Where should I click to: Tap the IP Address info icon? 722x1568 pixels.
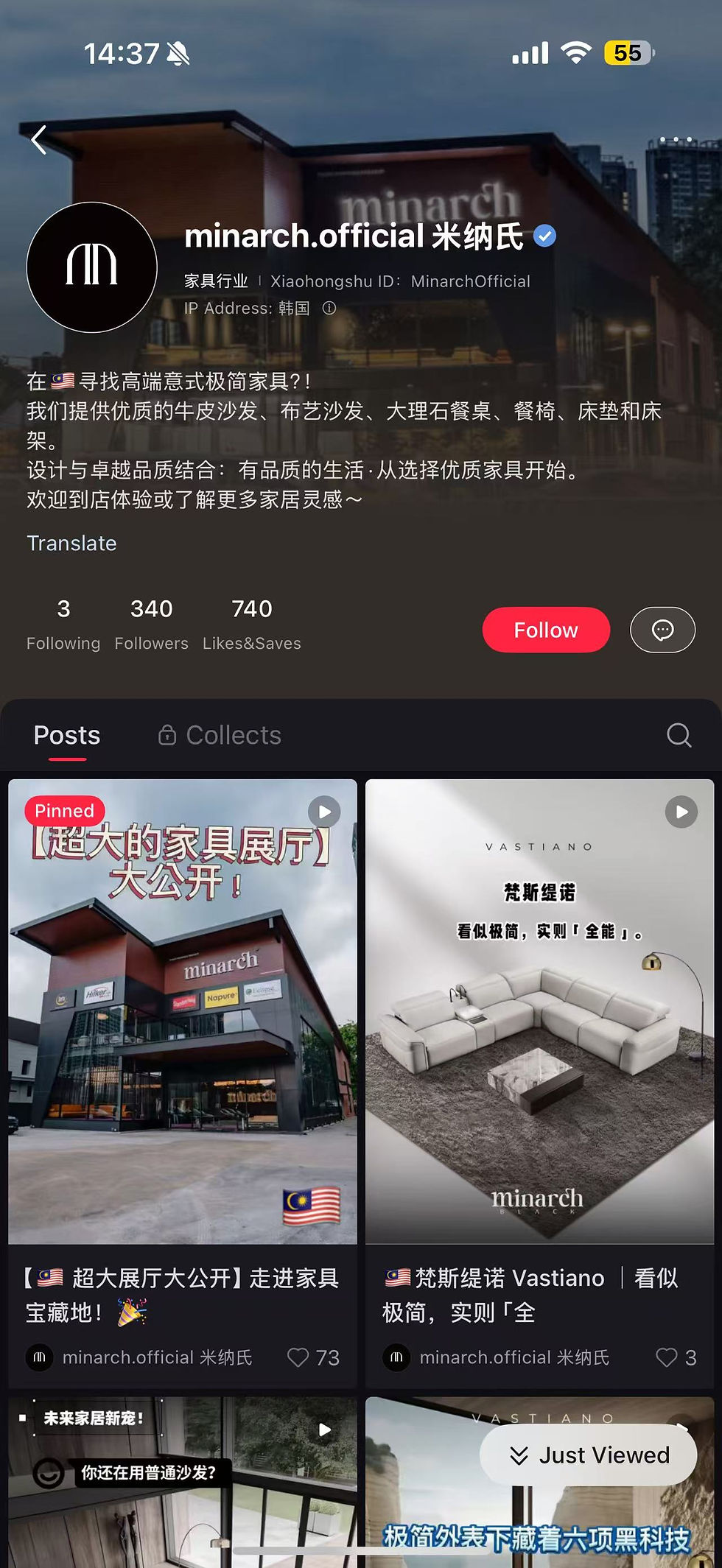pos(329,309)
